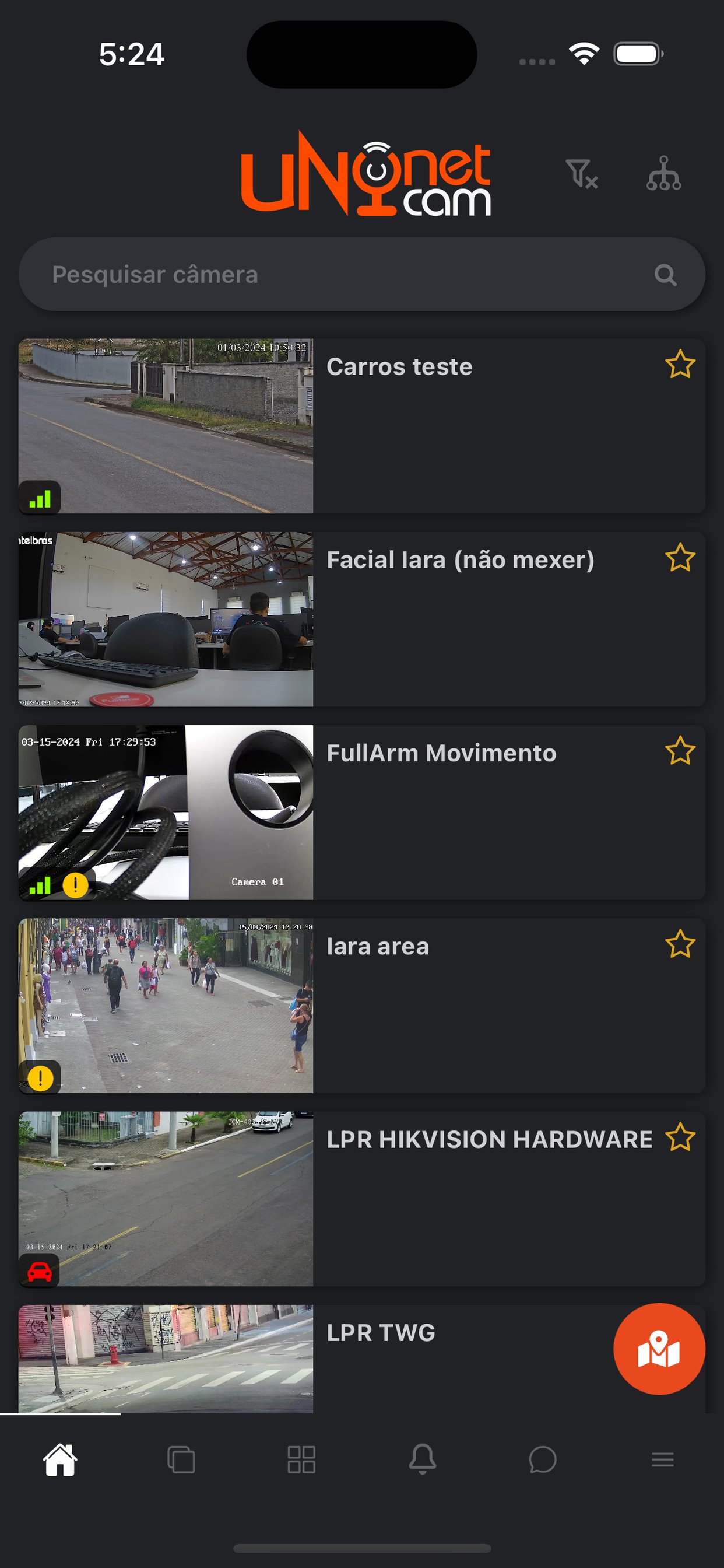This screenshot has width=724, height=1568.
Task: Open the map view button
Action: coord(660,1349)
